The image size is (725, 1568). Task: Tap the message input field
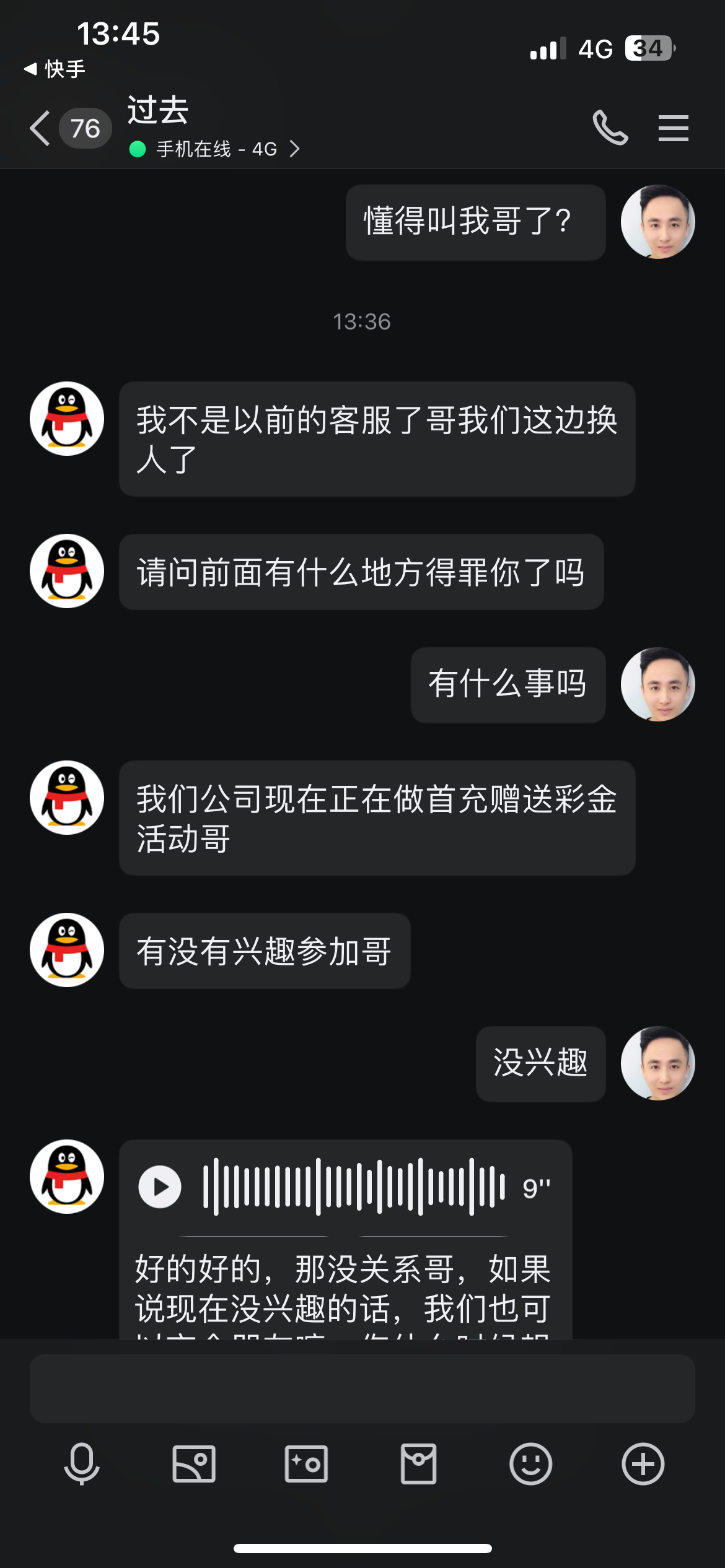[x=362, y=1388]
